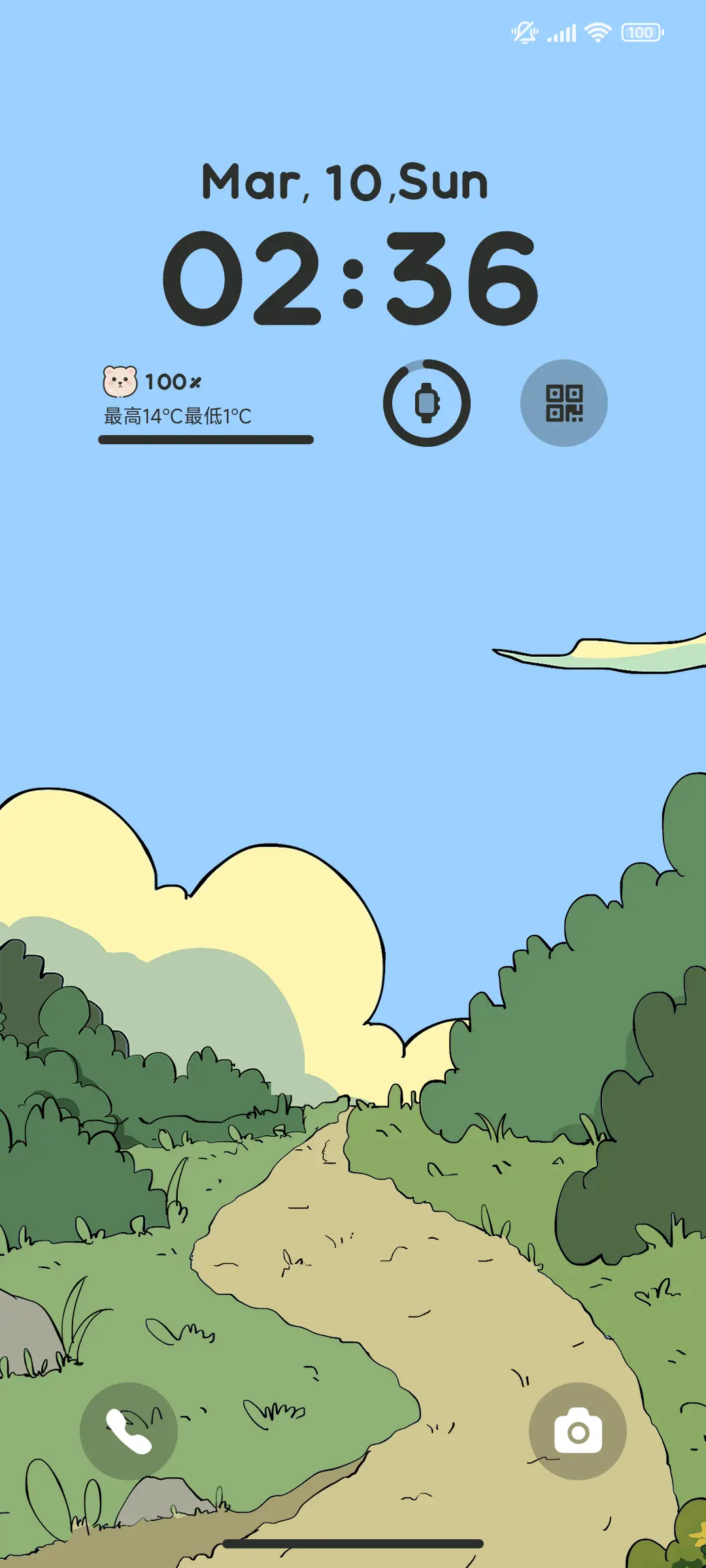Open the smartwatch battery widget
The image size is (706, 1568).
(426, 403)
